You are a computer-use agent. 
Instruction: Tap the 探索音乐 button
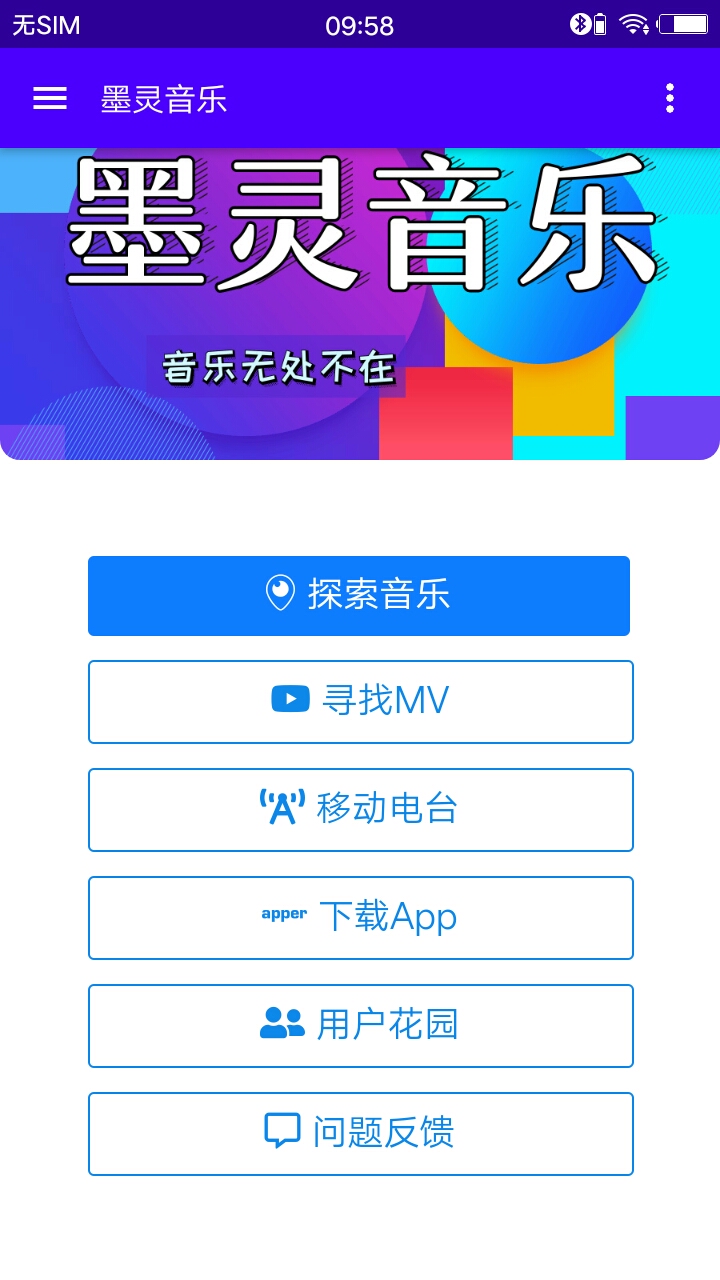pos(359,596)
